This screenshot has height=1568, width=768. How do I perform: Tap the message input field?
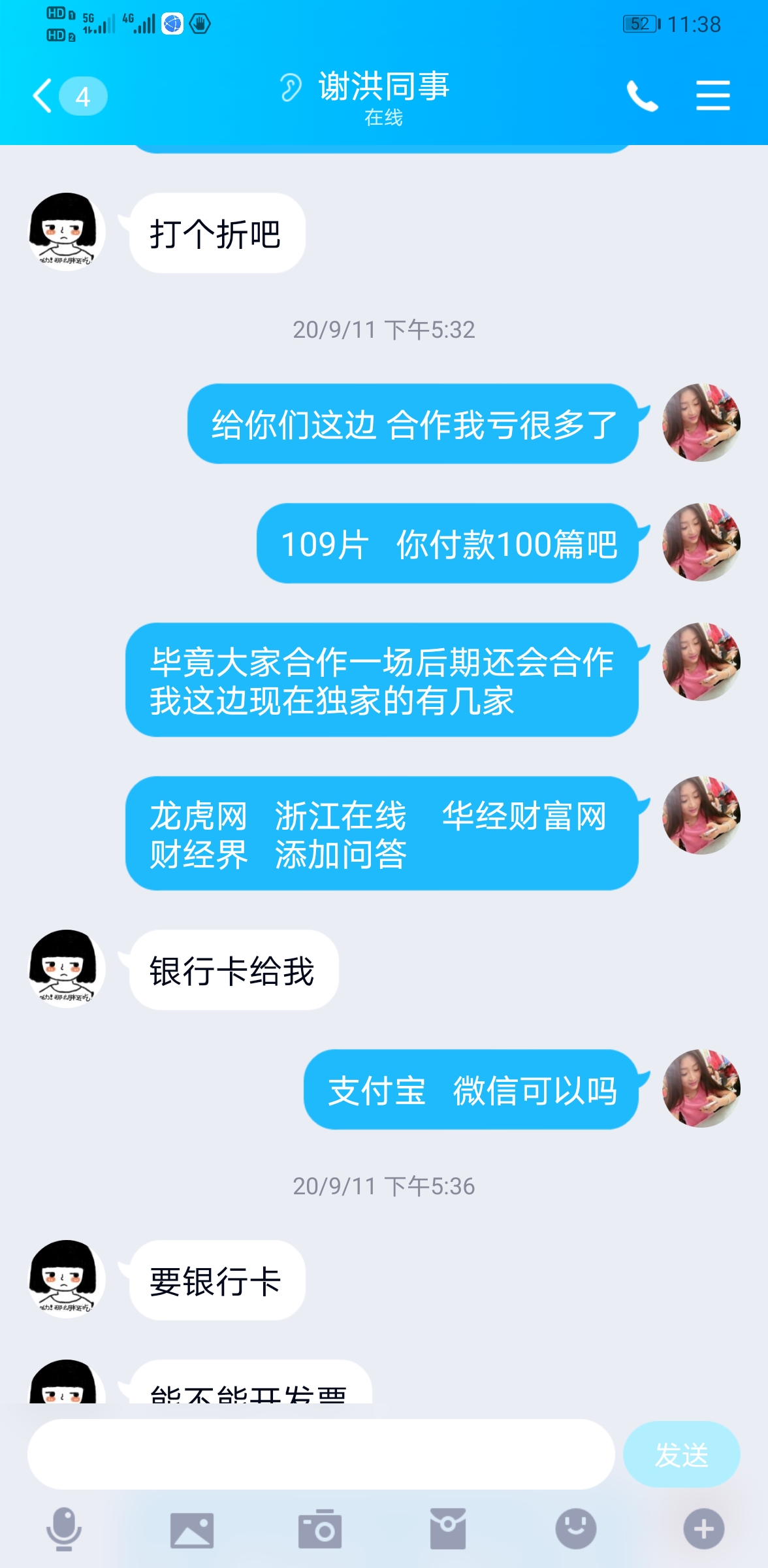(x=321, y=1454)
